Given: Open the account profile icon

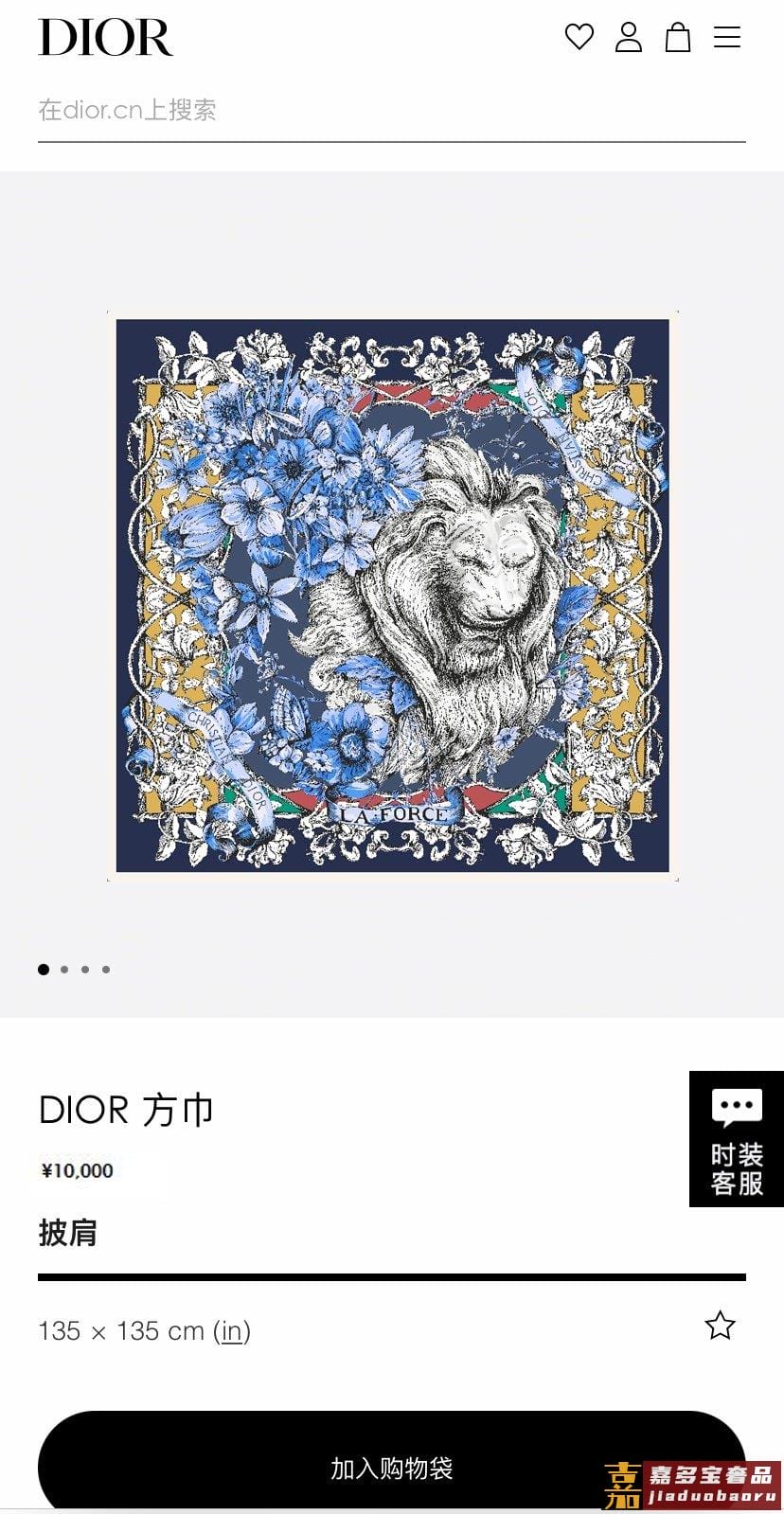Looking at the screenshot, I should 629,37.
